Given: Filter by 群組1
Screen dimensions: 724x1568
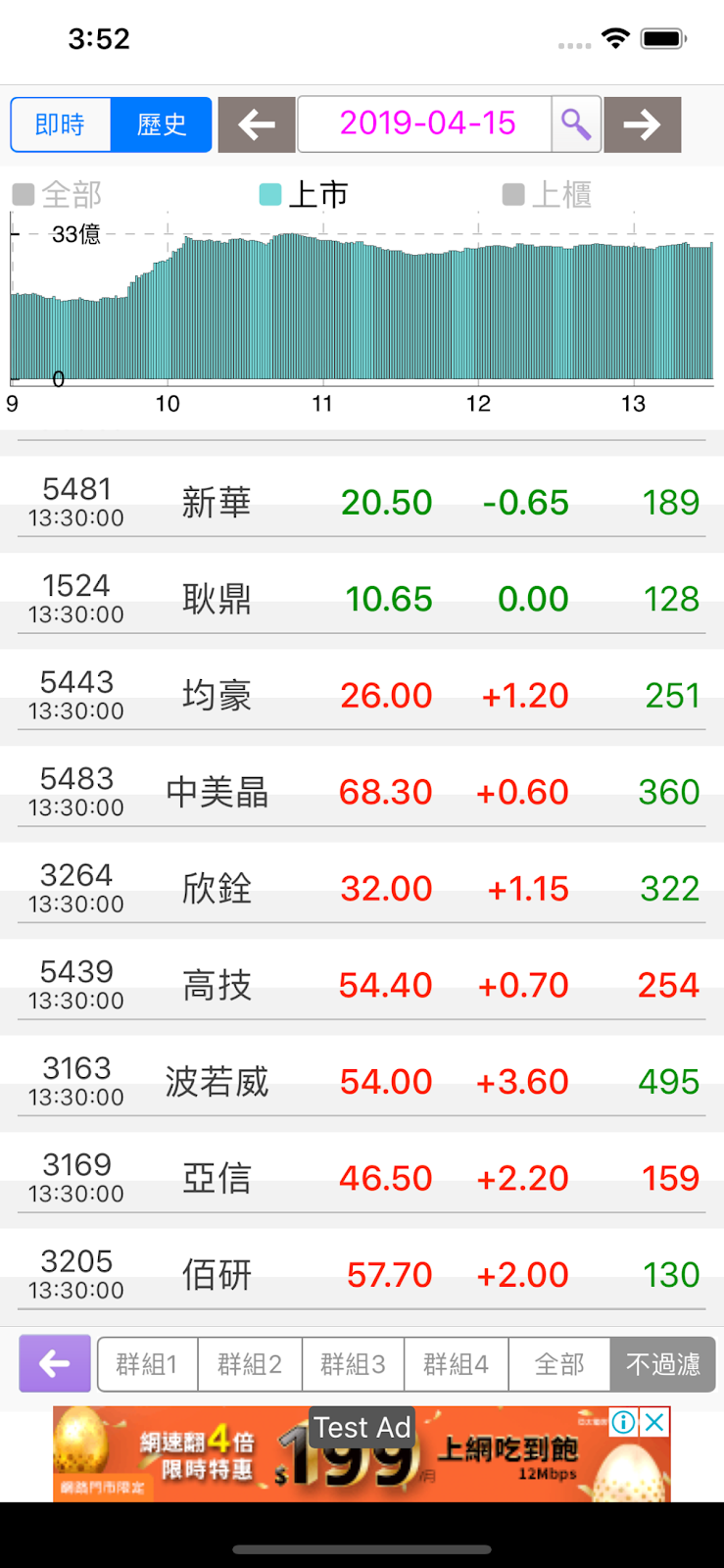Looking at the screenshot, I should (x=147, y=1364).
